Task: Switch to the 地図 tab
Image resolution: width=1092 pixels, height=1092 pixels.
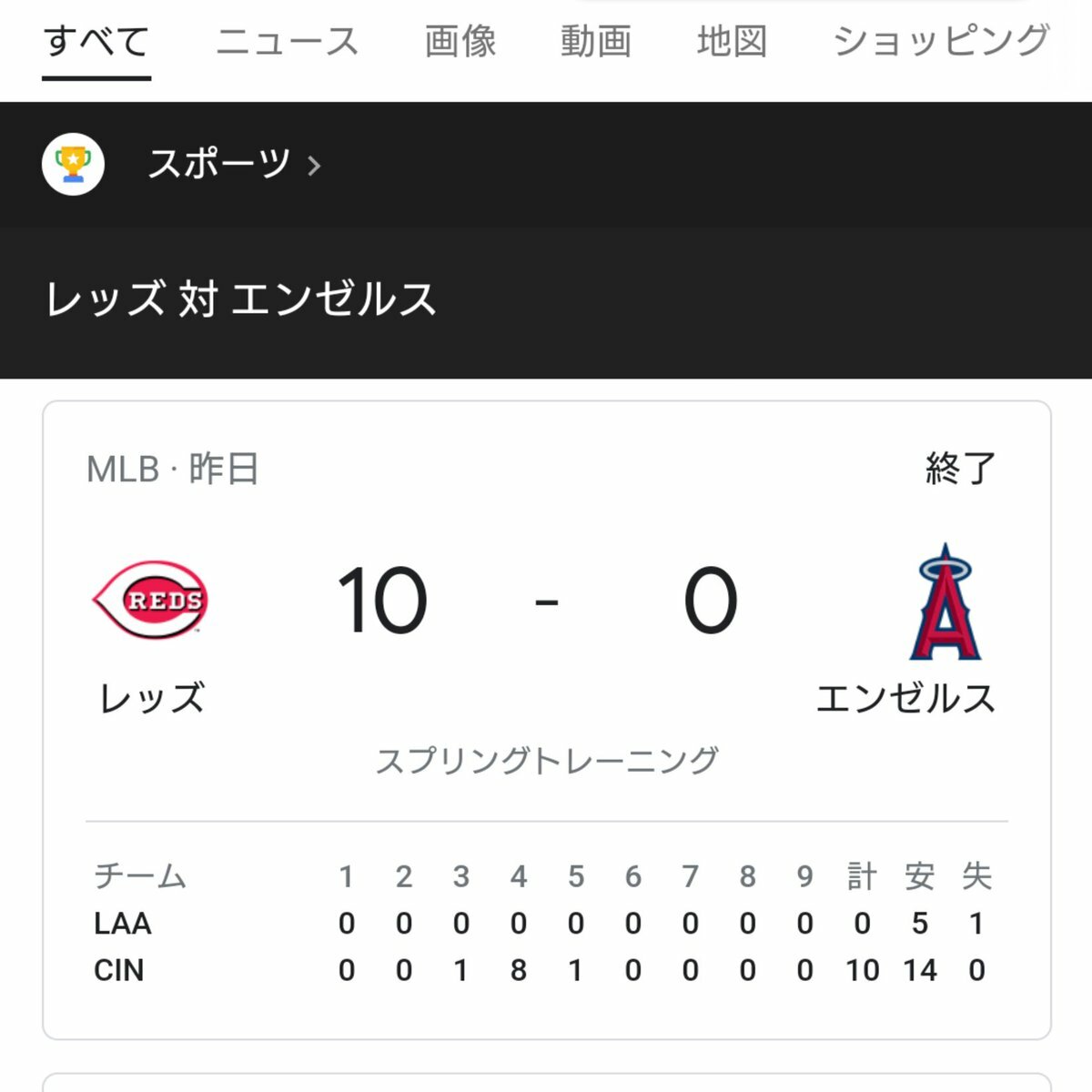Action: (733, 42)
